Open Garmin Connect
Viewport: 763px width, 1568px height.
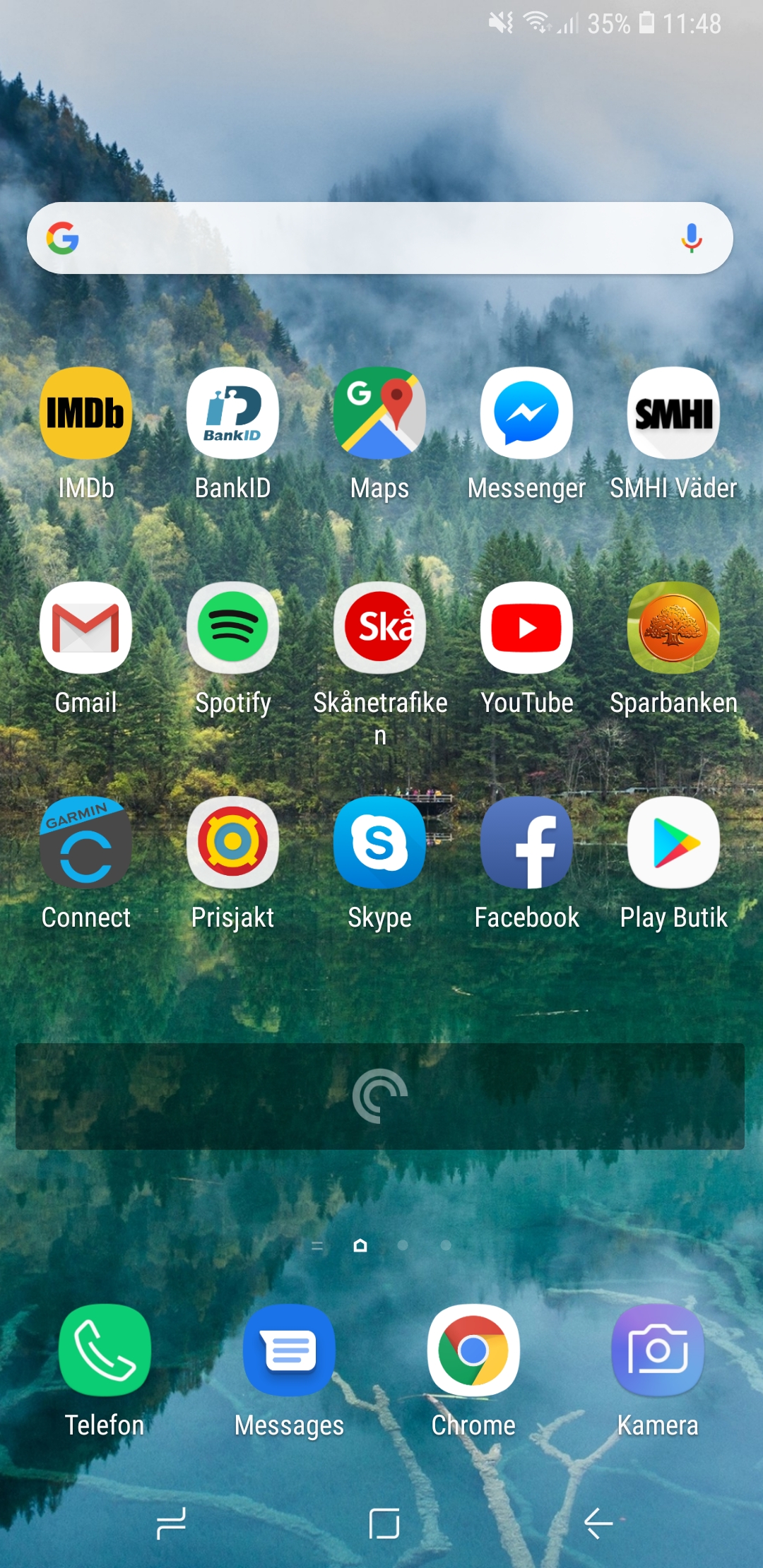click(x=86, y=843)
